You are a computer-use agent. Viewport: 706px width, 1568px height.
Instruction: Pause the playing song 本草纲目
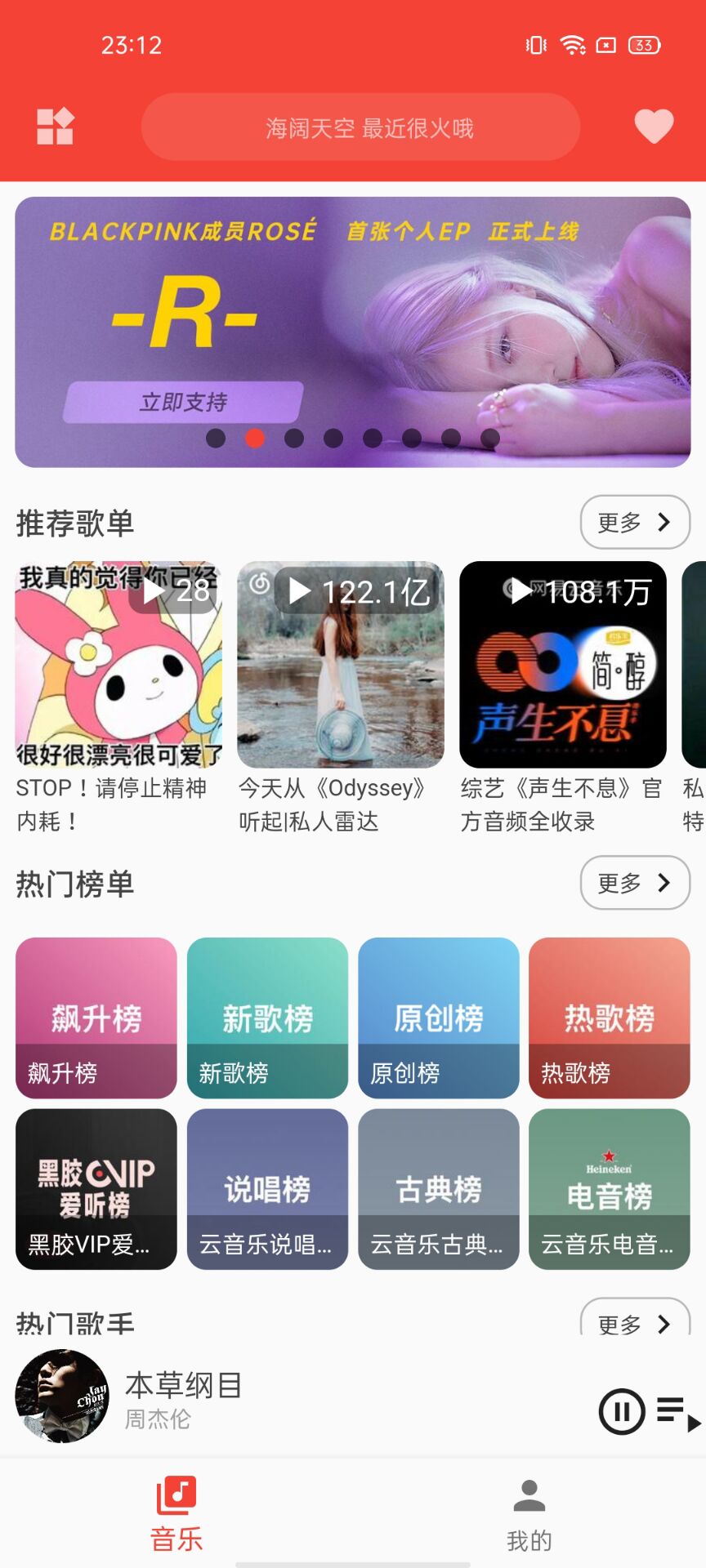(622, 1412)
